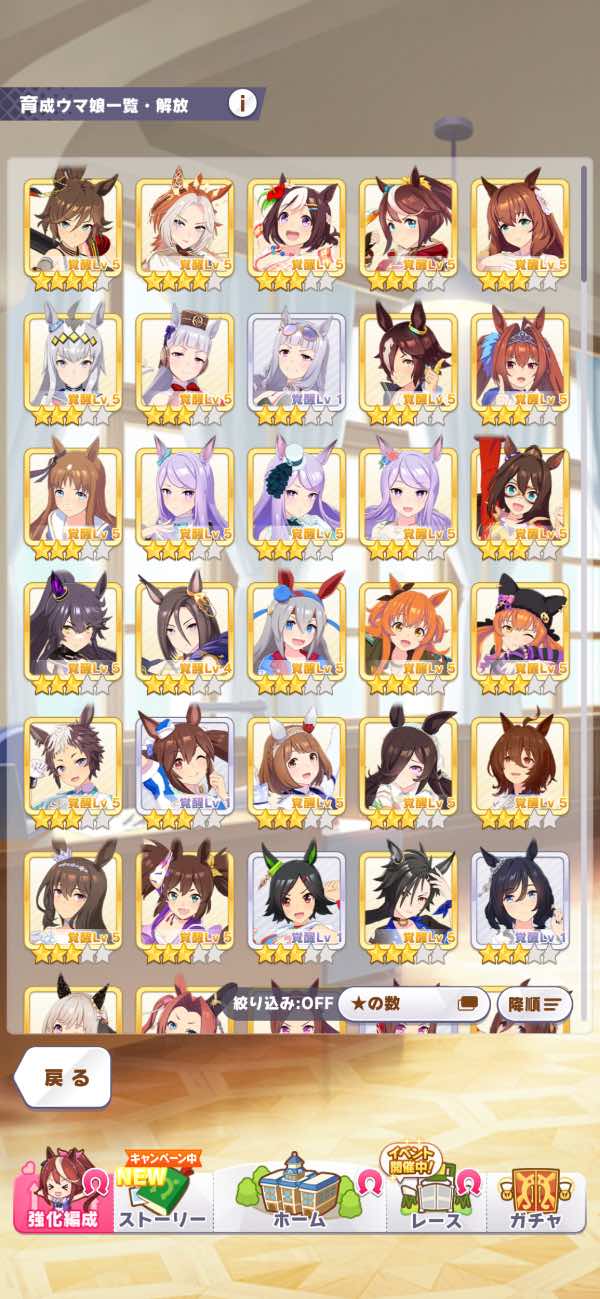Select the silver-bordered gray-haired character with goggles

tap(296, 369)
